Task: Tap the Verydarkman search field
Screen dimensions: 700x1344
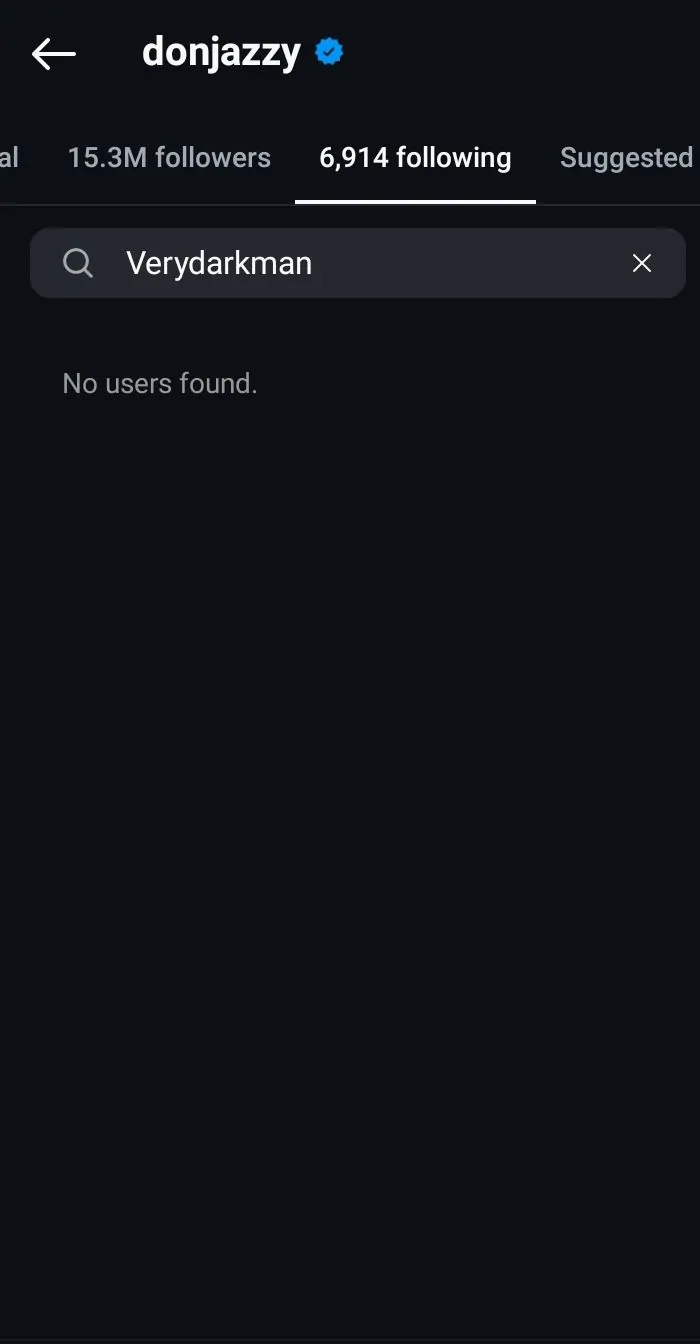Action: [350, 263]
